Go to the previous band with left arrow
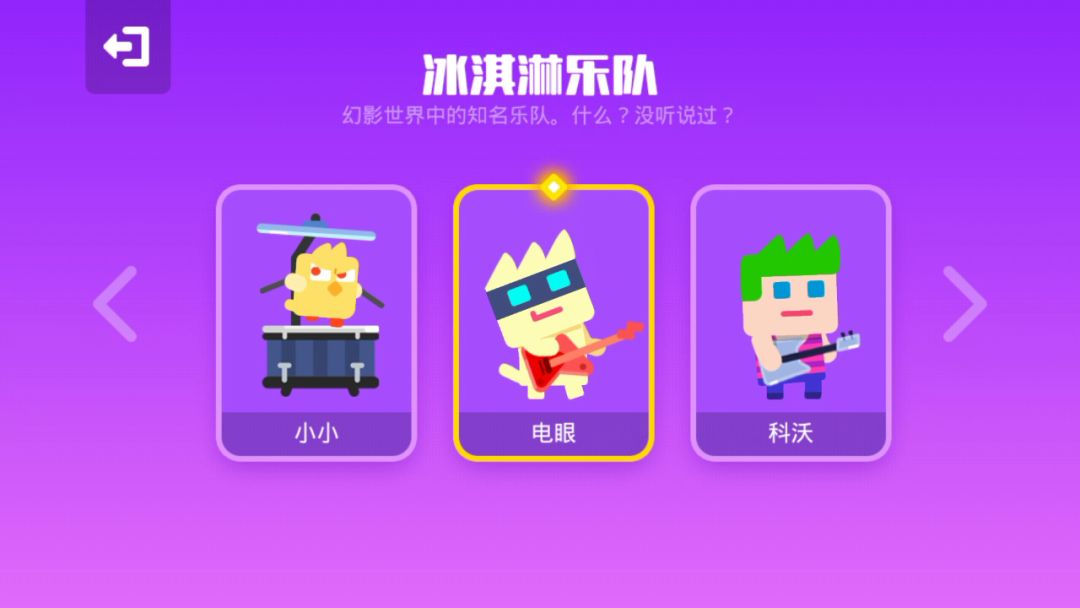 116,304
